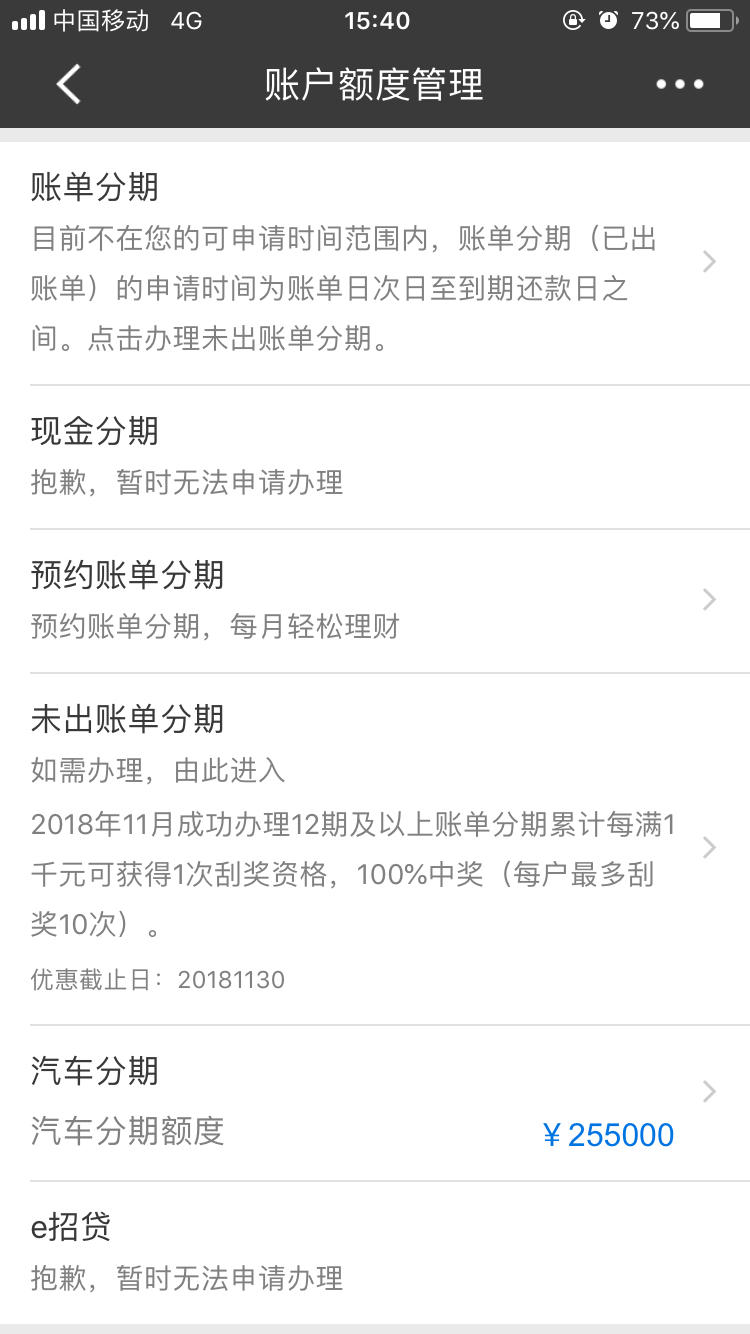The height and width of the screenshot is (1334, 750).
Task: Tap the orientation lock icon in status bar
Action: click(572, 20)
